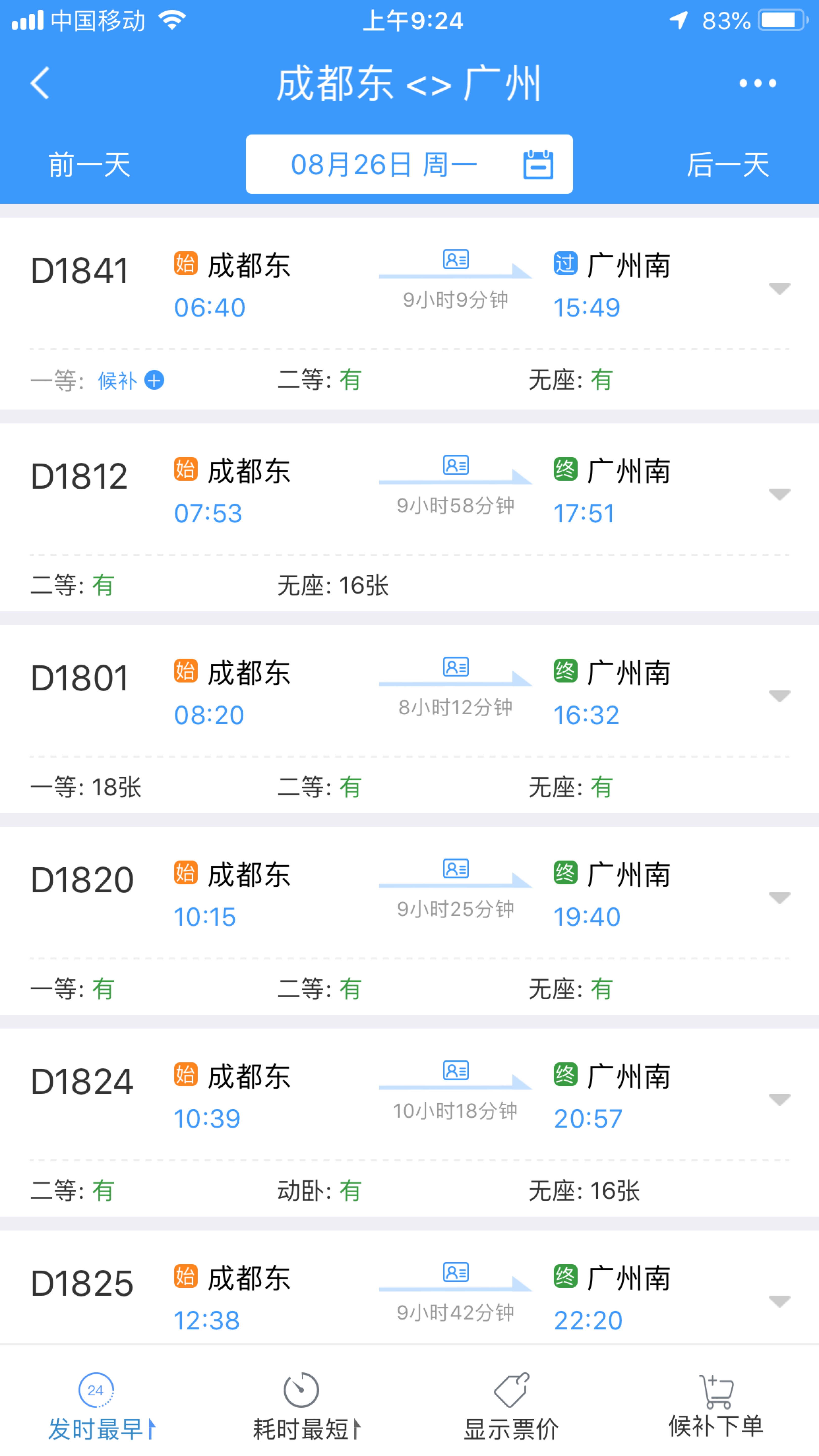Go back using the top-left arrow
Viewport: 819px width, 1456px height.
(x=40, y=83)
